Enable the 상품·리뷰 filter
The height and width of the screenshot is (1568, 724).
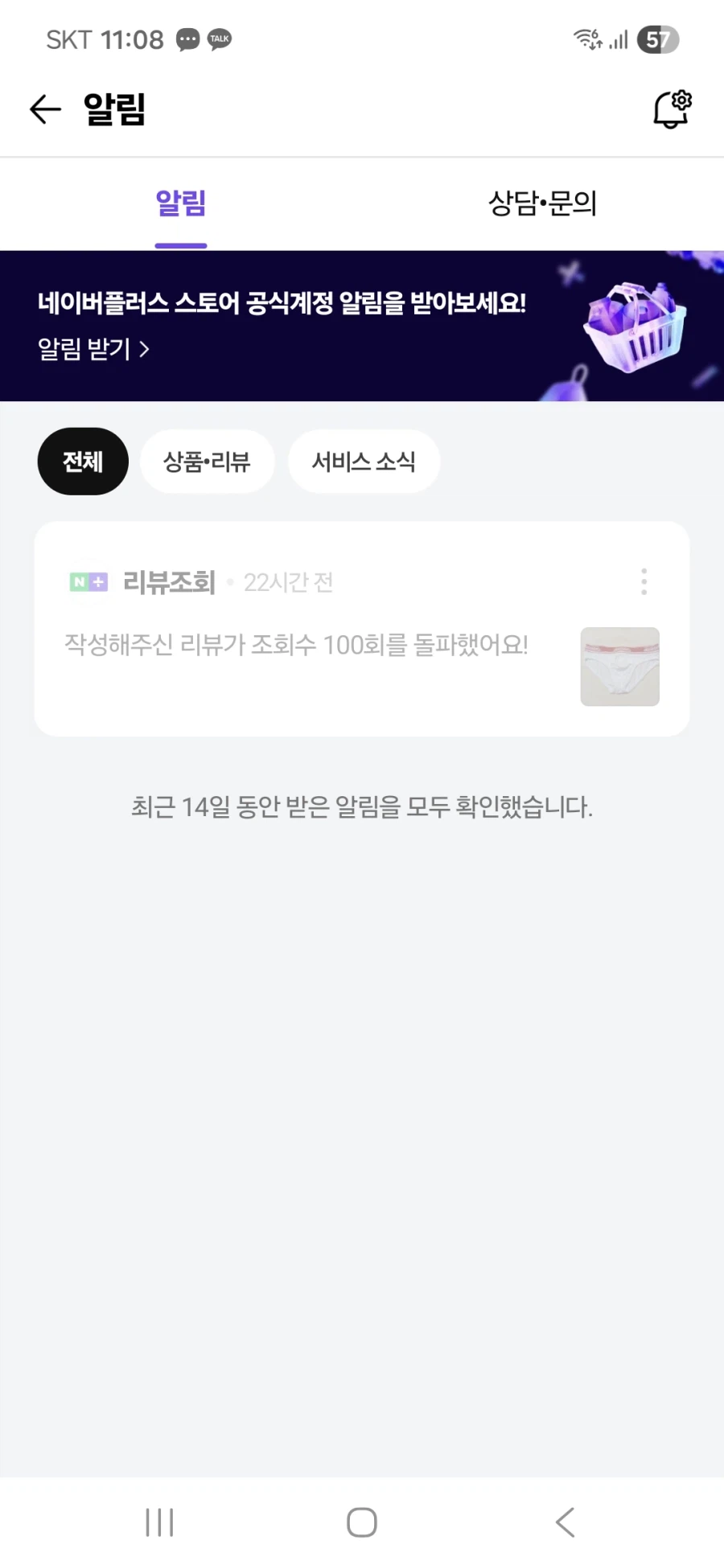[x=207, y=461]
